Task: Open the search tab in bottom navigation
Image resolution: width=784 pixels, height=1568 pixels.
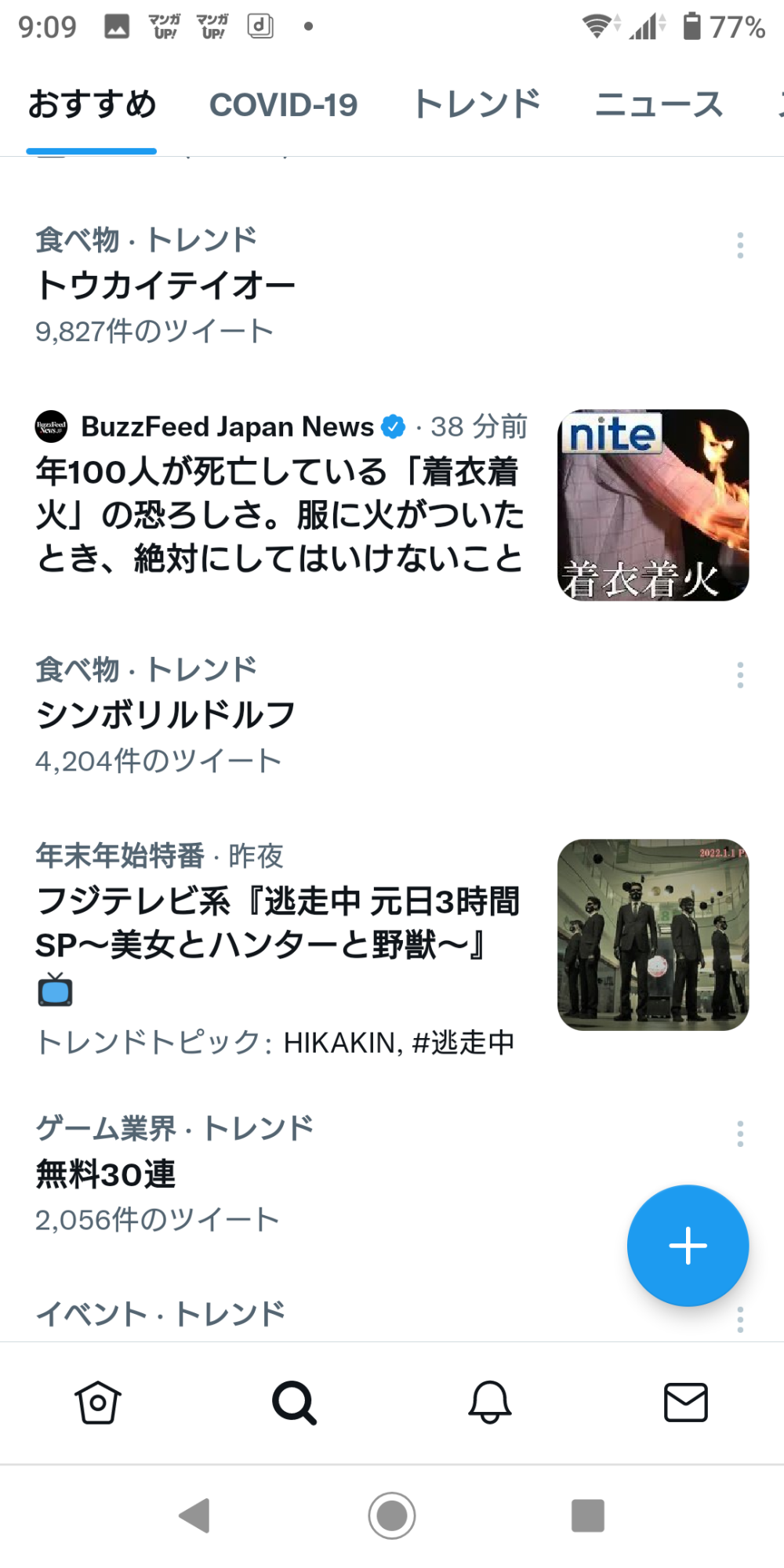Action: [294, 1403]
